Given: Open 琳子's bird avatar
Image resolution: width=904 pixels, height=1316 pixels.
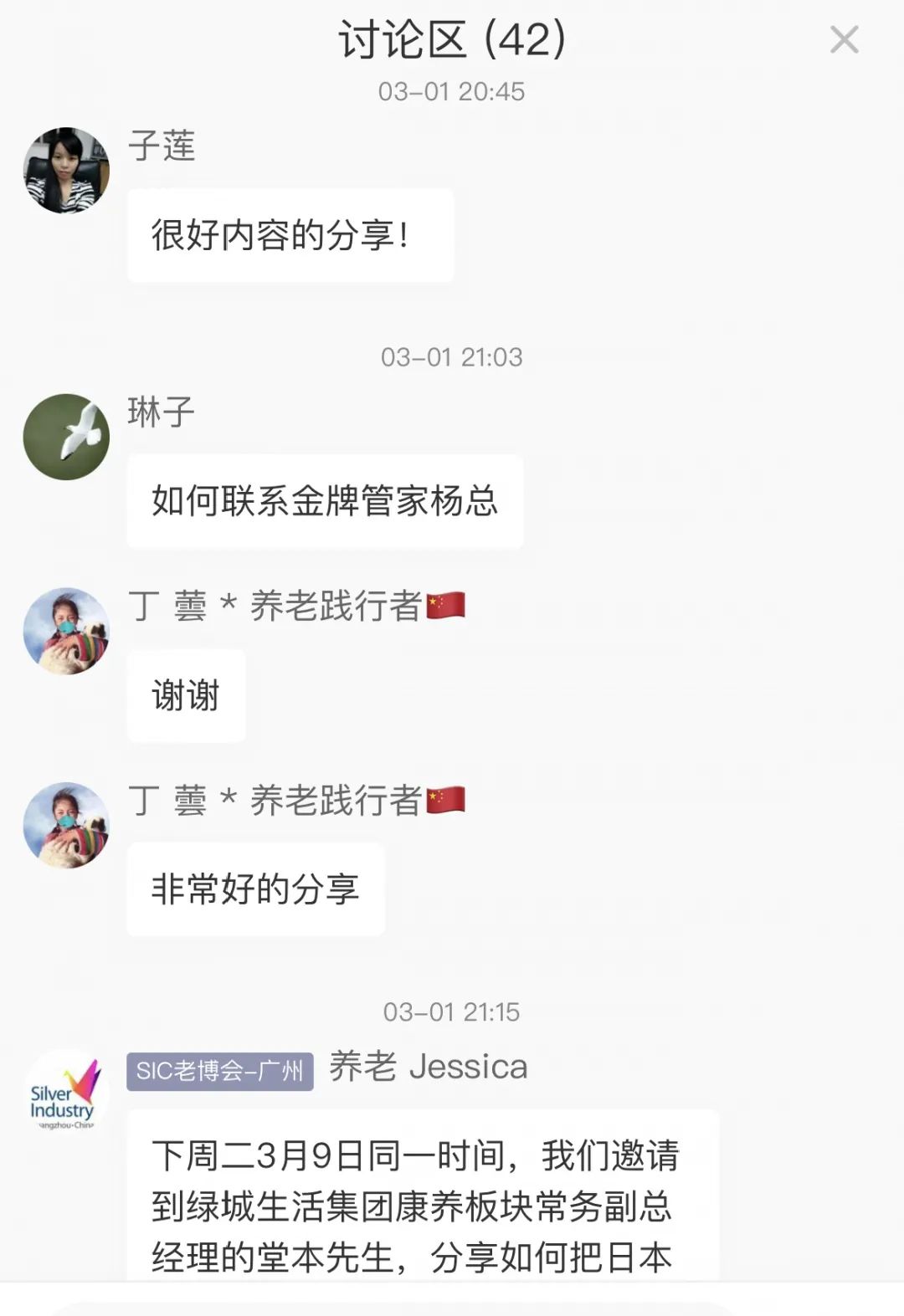Looking at the screenshot, I should (x=66, y=437).
